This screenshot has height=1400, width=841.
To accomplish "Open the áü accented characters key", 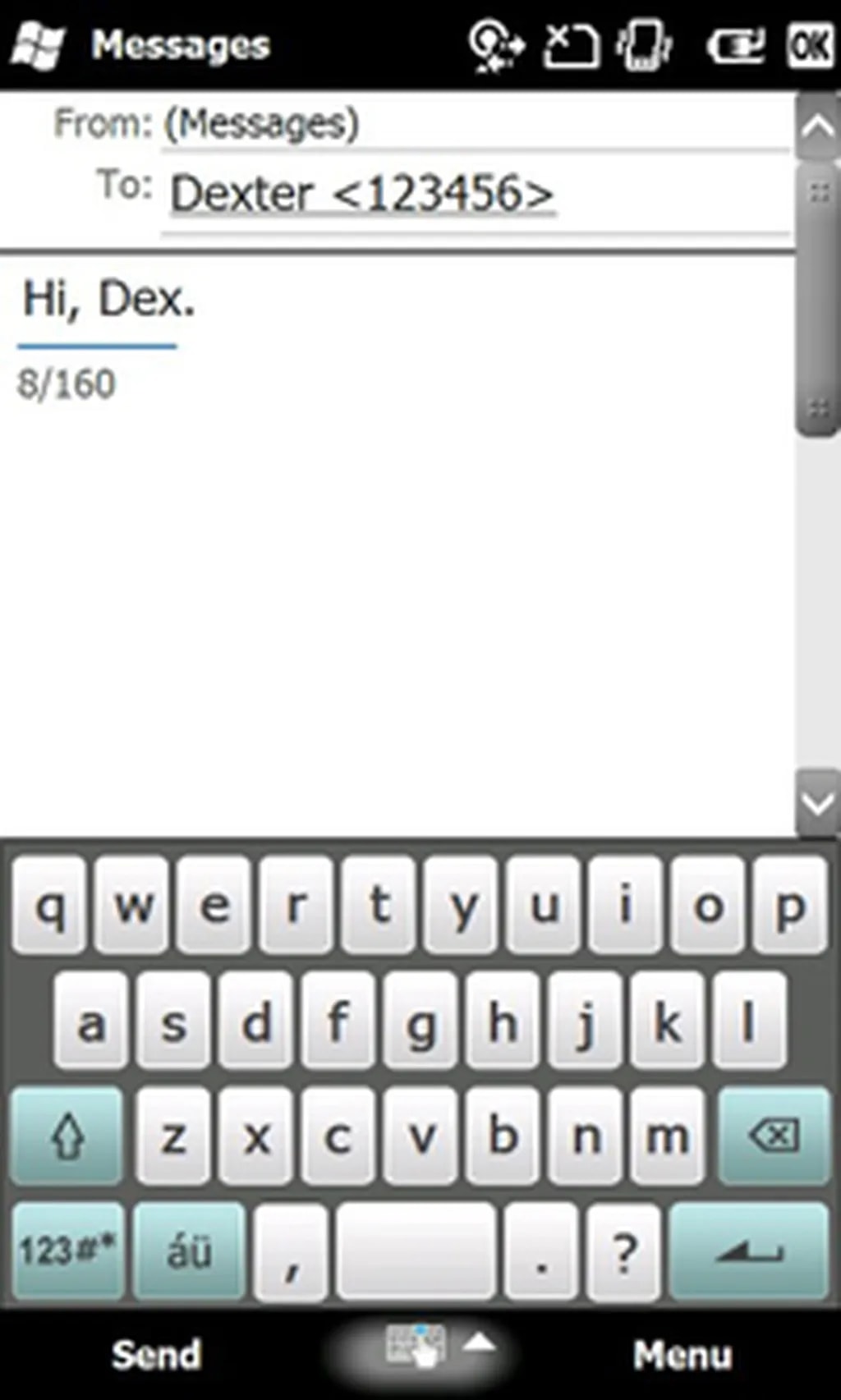I will (189, 1251).
